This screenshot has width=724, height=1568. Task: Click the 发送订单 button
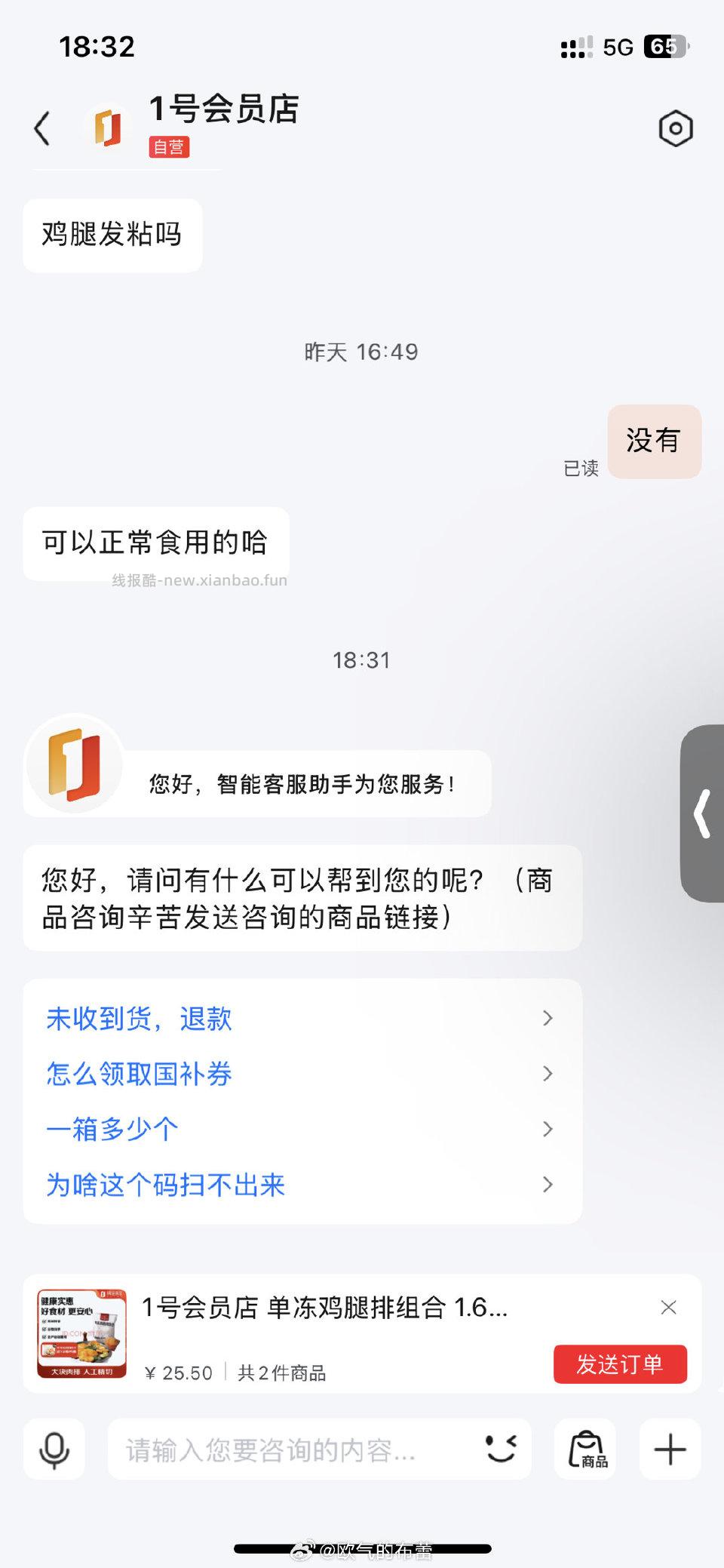point(620,1364)
